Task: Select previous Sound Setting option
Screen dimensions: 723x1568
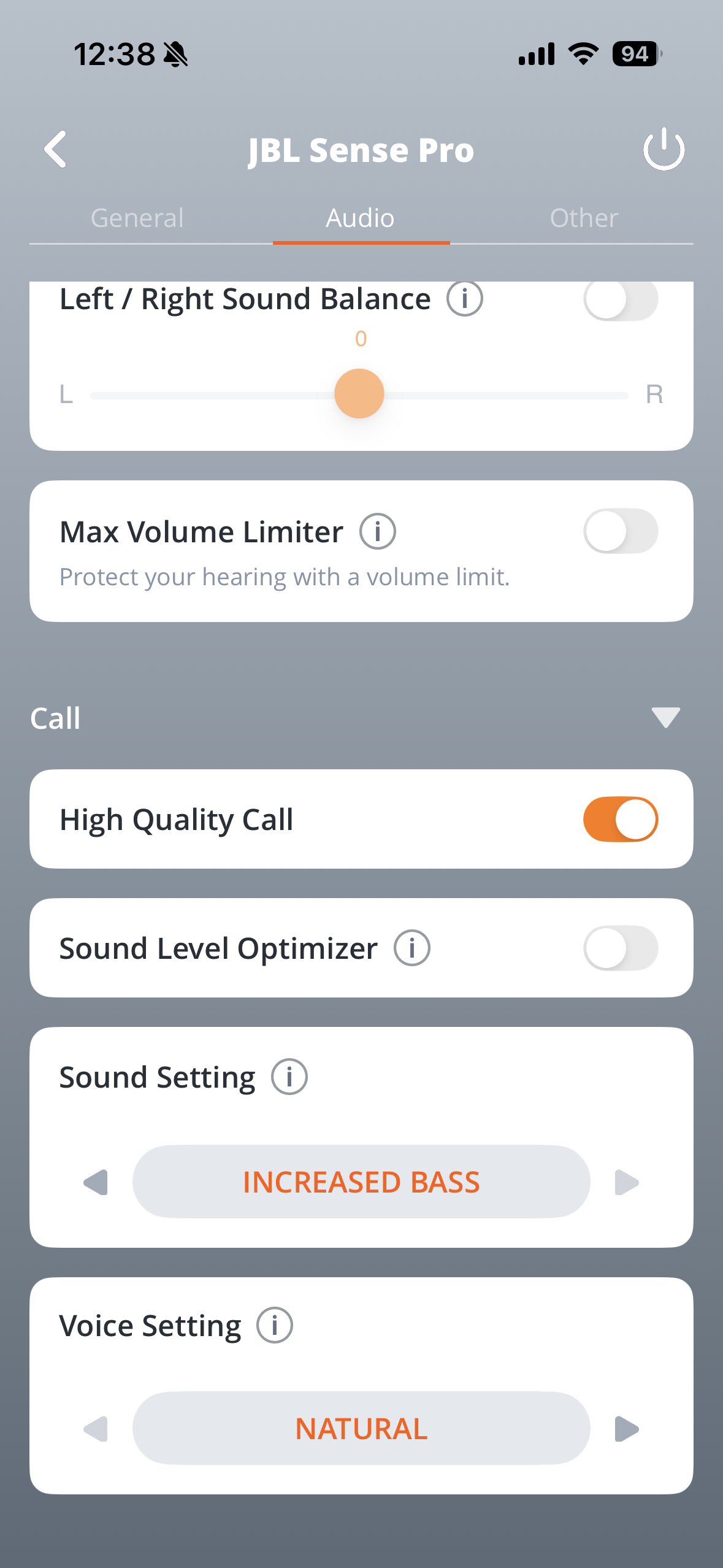Action: click(x=96, y=1182)
